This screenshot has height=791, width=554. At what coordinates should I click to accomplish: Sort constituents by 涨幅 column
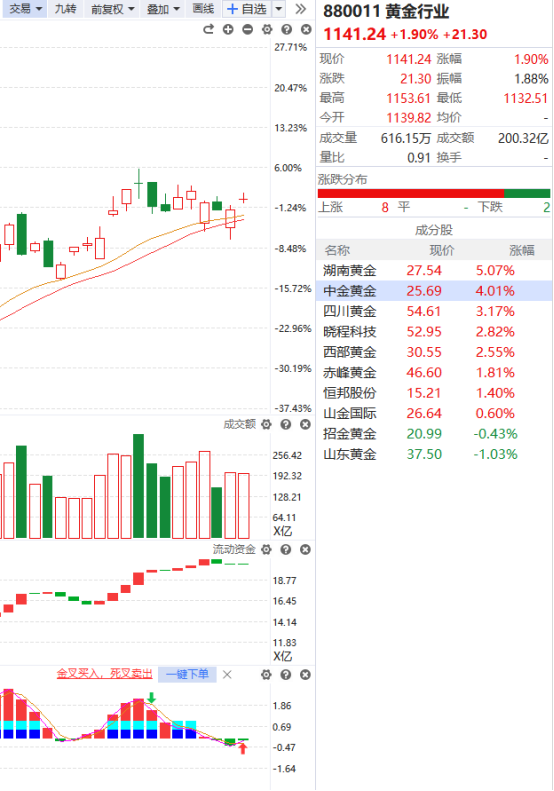[x=521, y=250]
